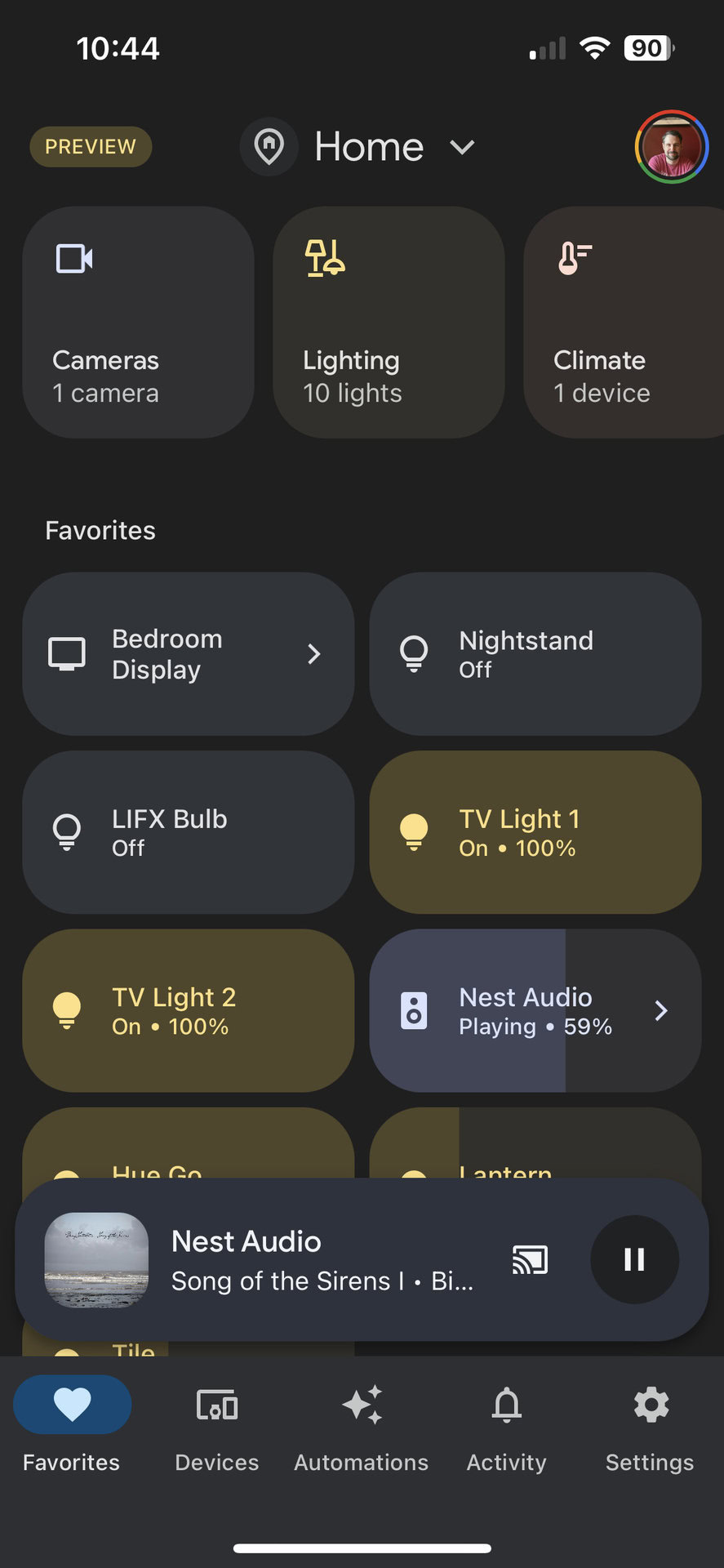Tap the cast icon in the media bar
This screenshot has height=1568, width=724.
point(530,1259)
